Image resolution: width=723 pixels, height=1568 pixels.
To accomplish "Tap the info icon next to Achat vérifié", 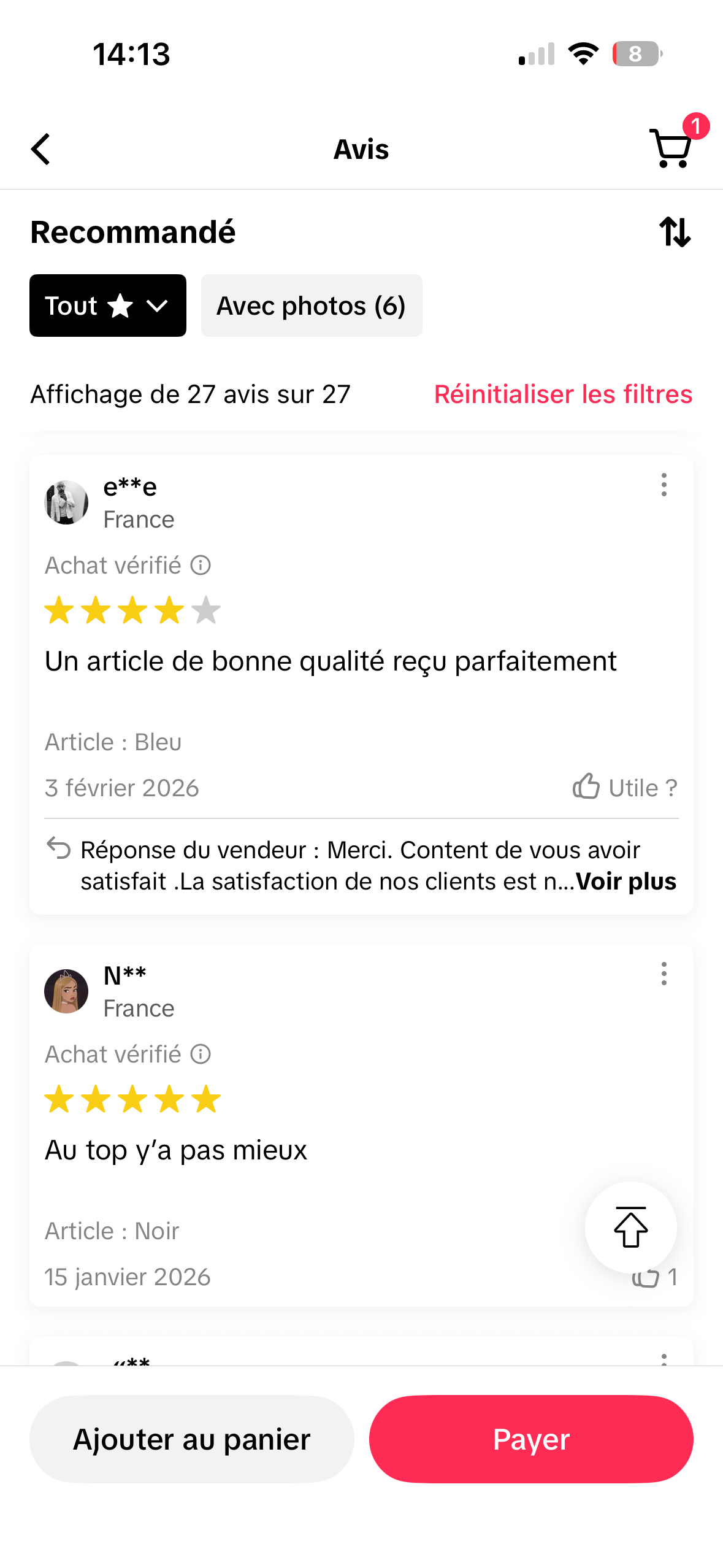I will click(x=200, y=564).
